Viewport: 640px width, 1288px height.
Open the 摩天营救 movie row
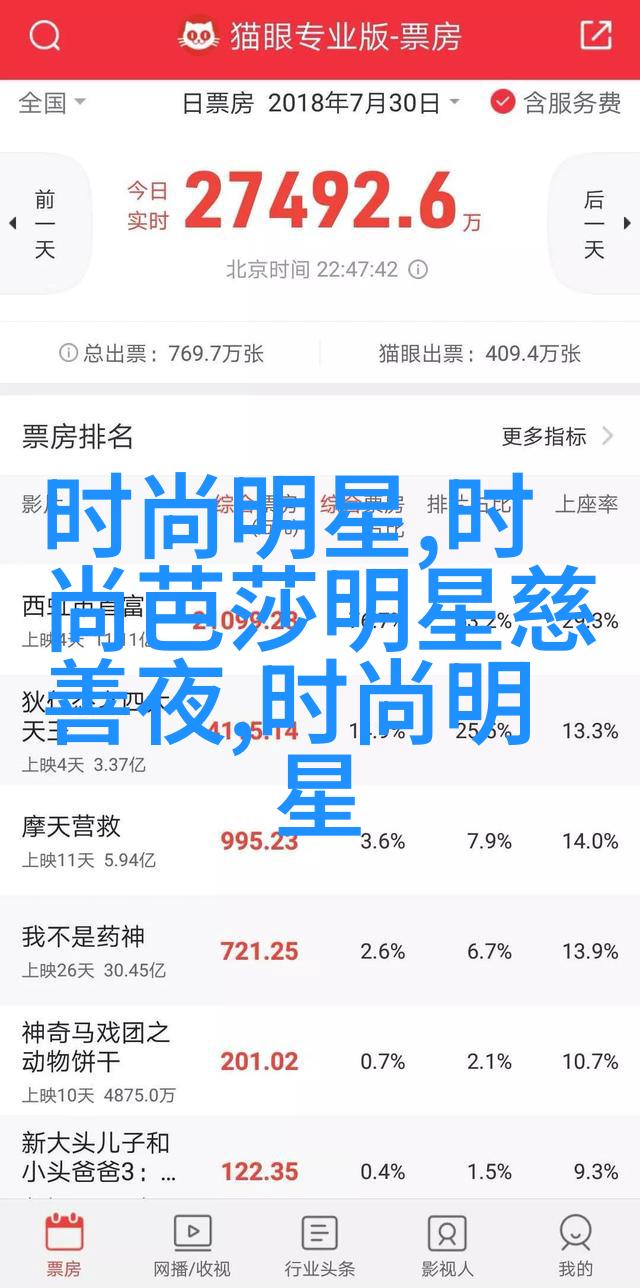[320, 840]
